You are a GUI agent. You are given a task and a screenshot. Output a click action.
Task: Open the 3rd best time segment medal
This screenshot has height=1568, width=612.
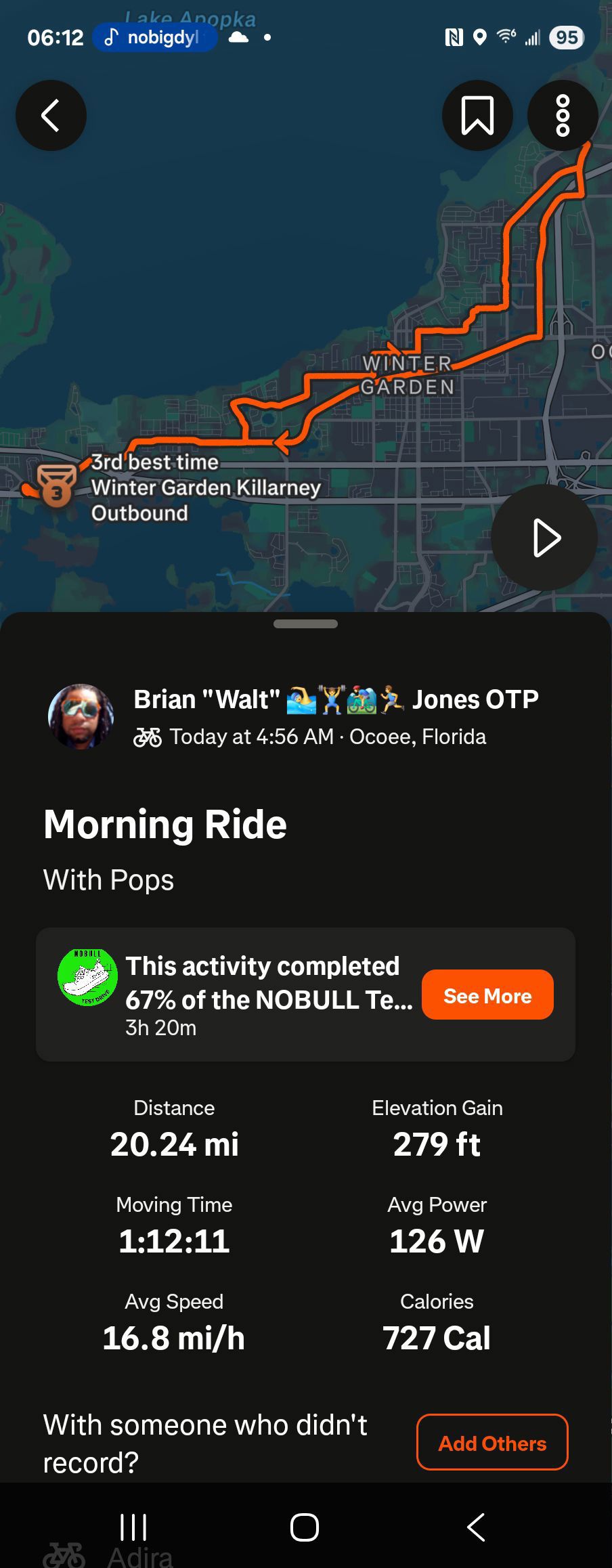pyautogui.click(x=57, y=485)
